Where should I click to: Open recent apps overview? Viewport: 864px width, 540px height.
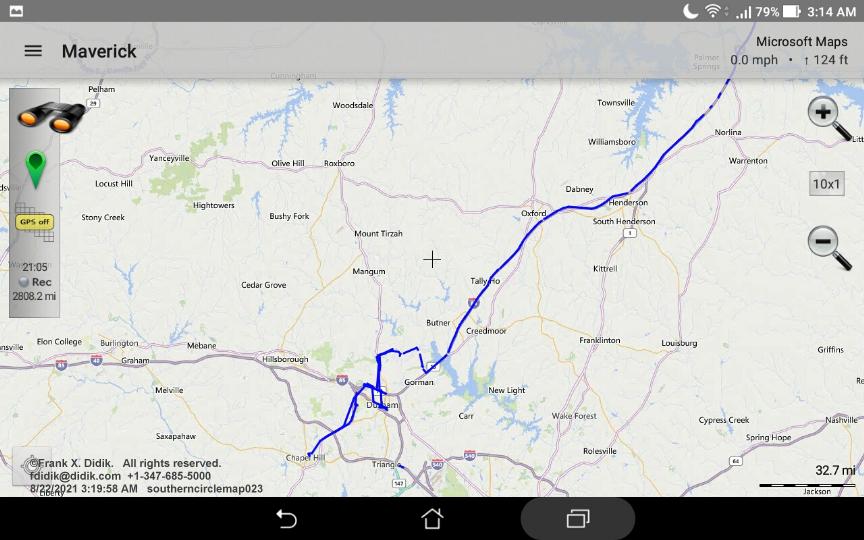point(578,518)
